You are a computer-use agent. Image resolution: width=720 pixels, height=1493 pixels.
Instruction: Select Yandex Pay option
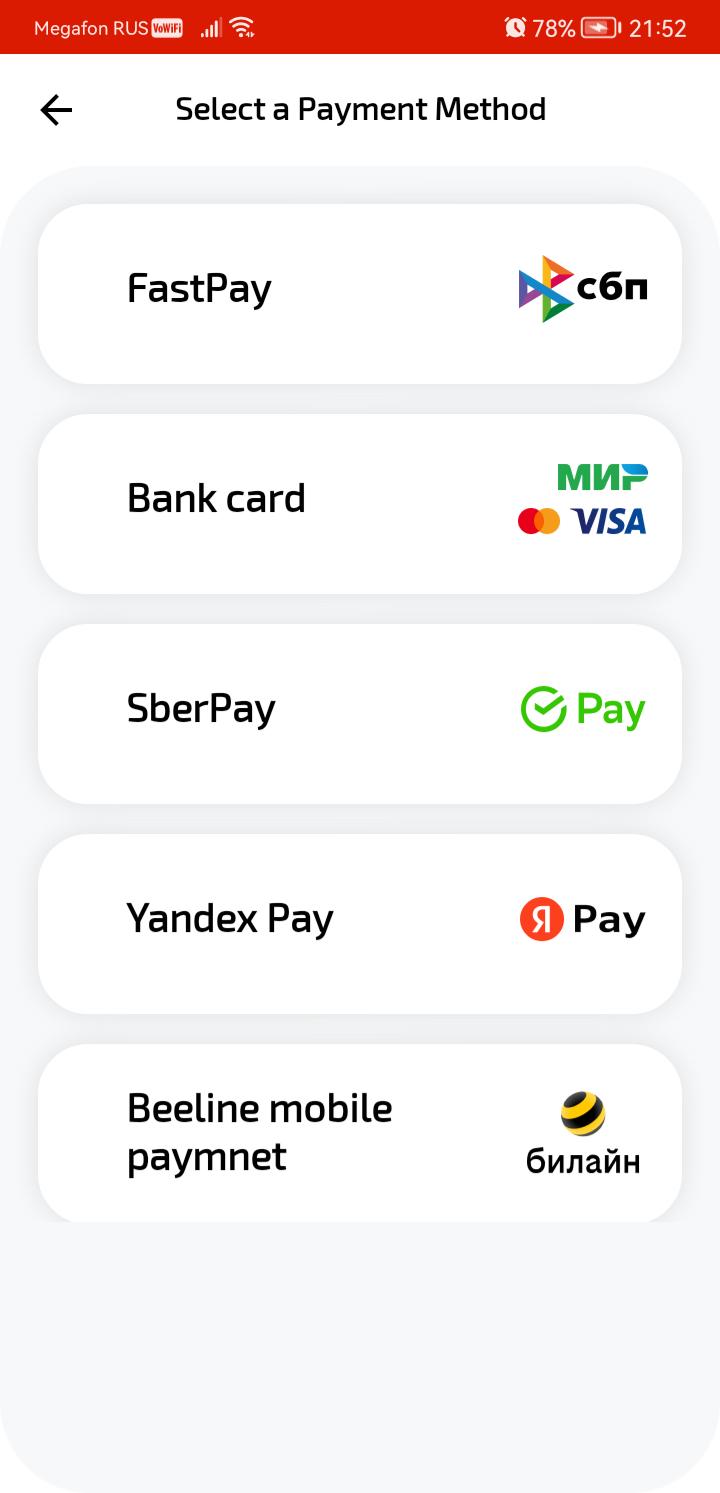[360, 924]
